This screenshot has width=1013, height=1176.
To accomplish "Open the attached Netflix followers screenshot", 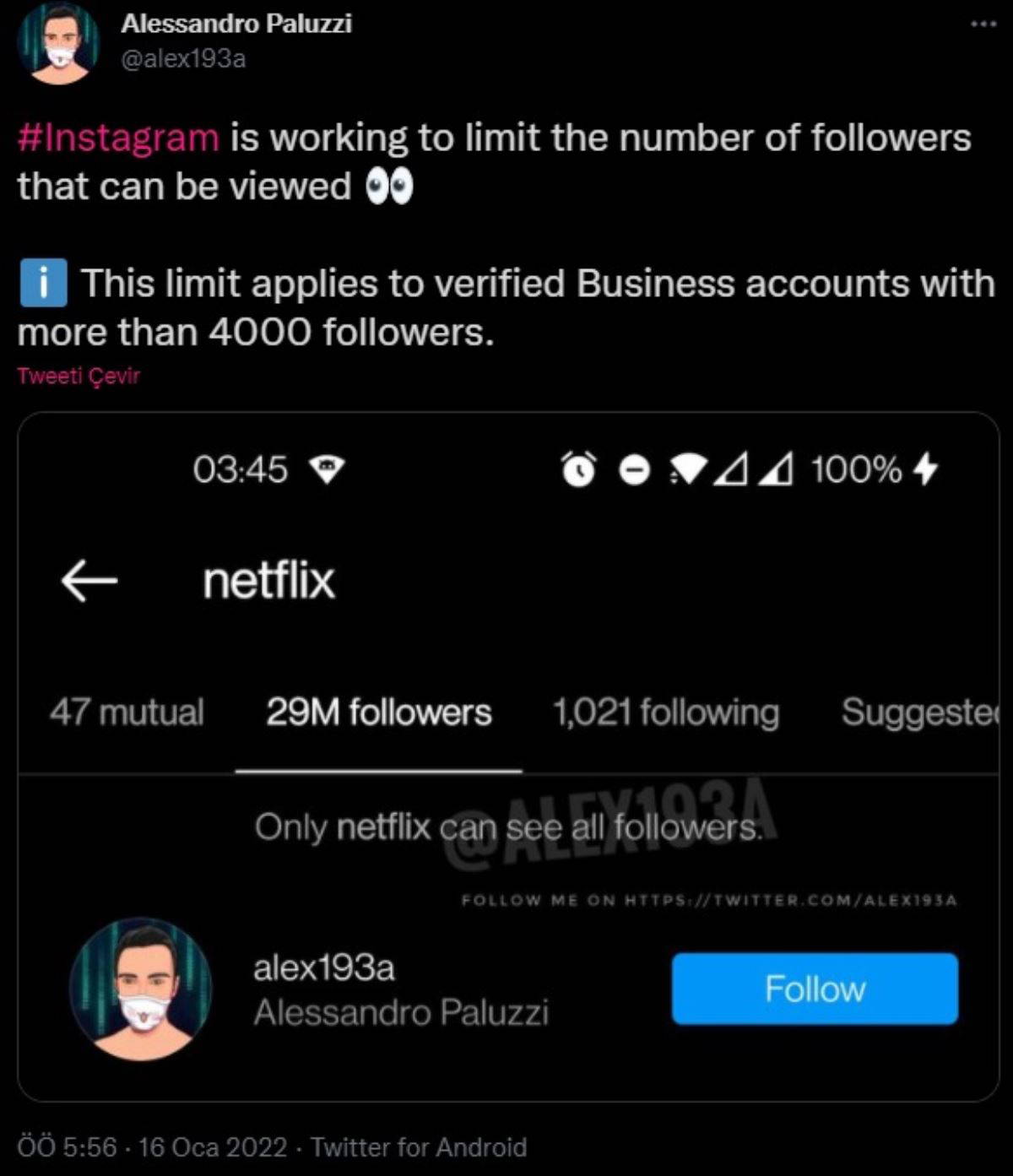I will click(x=508, y=756).
